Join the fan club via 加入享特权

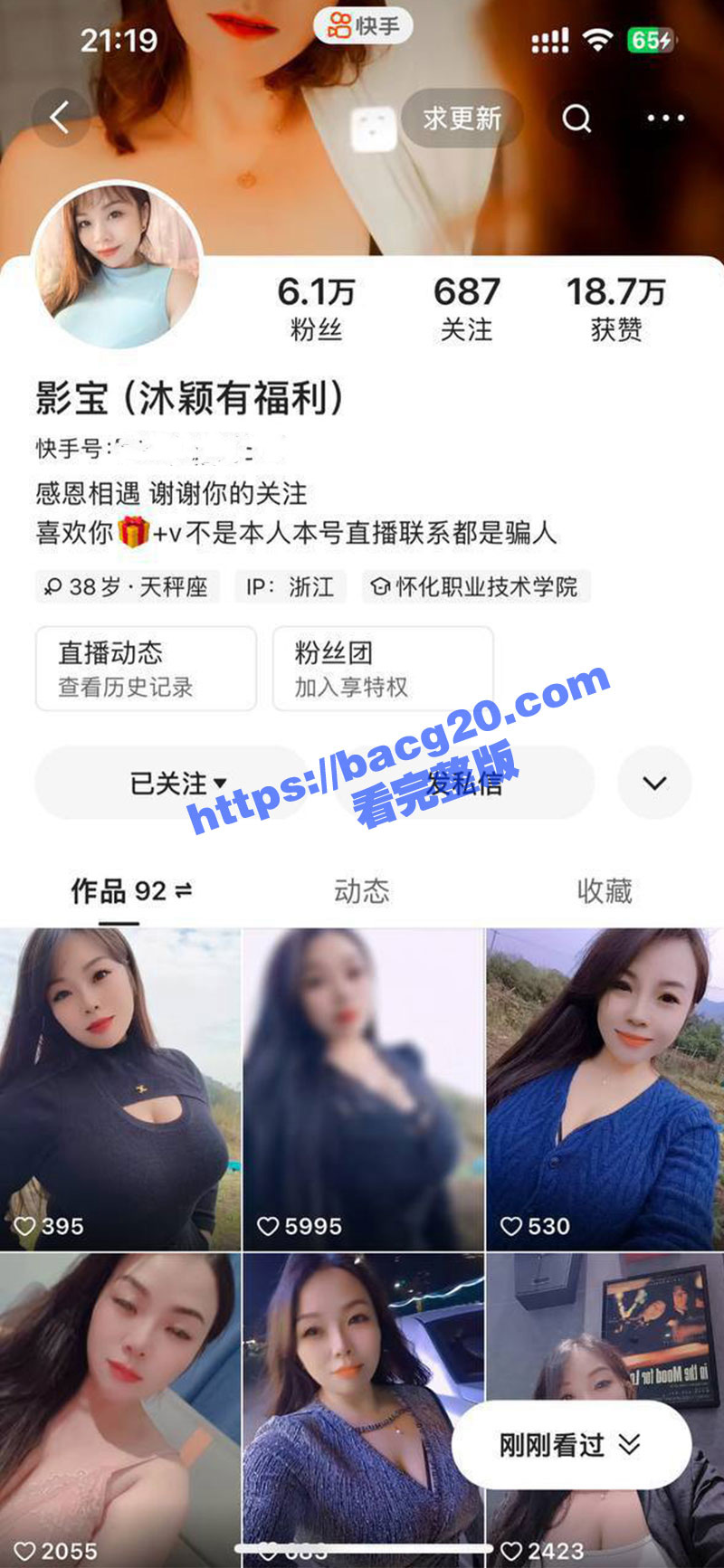(349, 687)
